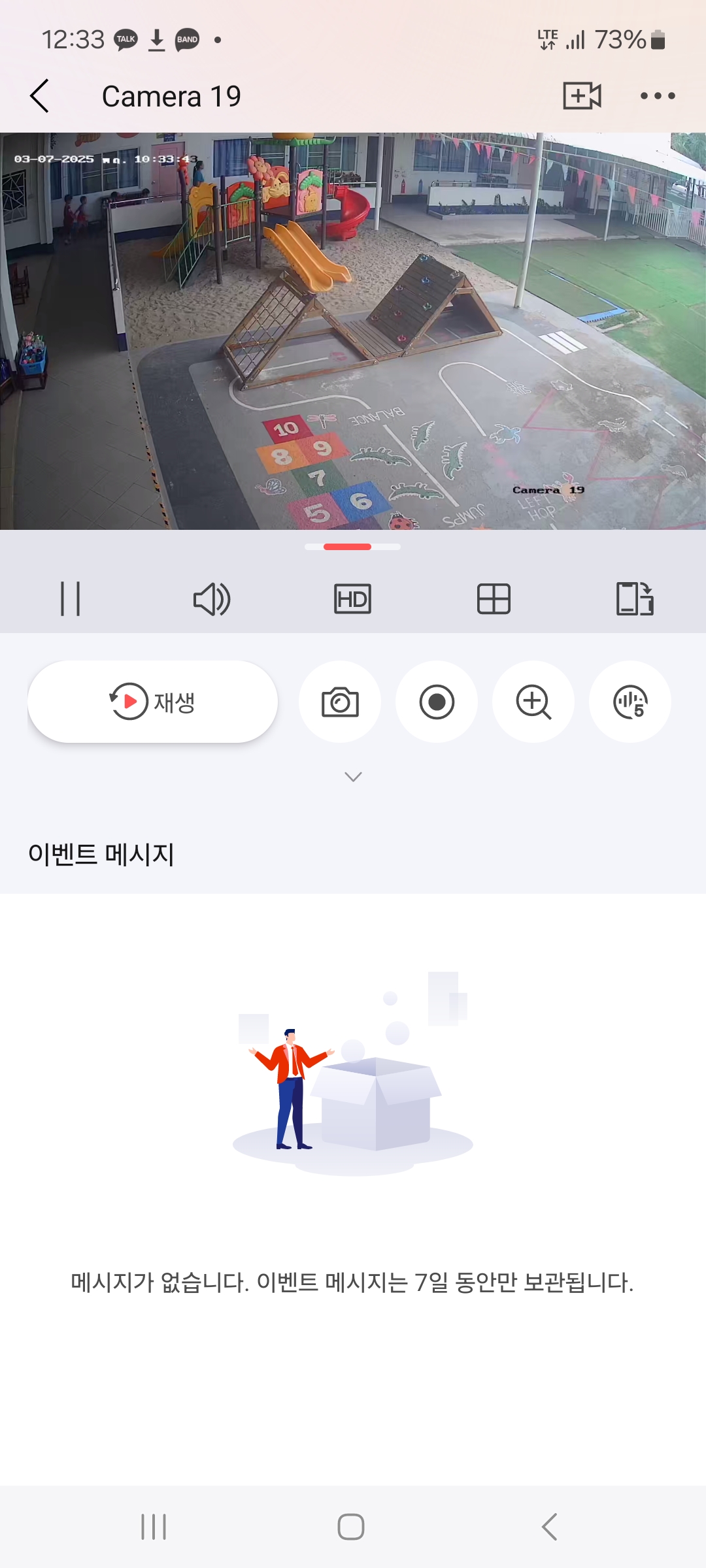Open the audio waveform settings icon
Screen dimensions: 706x1568
(x=630, y=702)
